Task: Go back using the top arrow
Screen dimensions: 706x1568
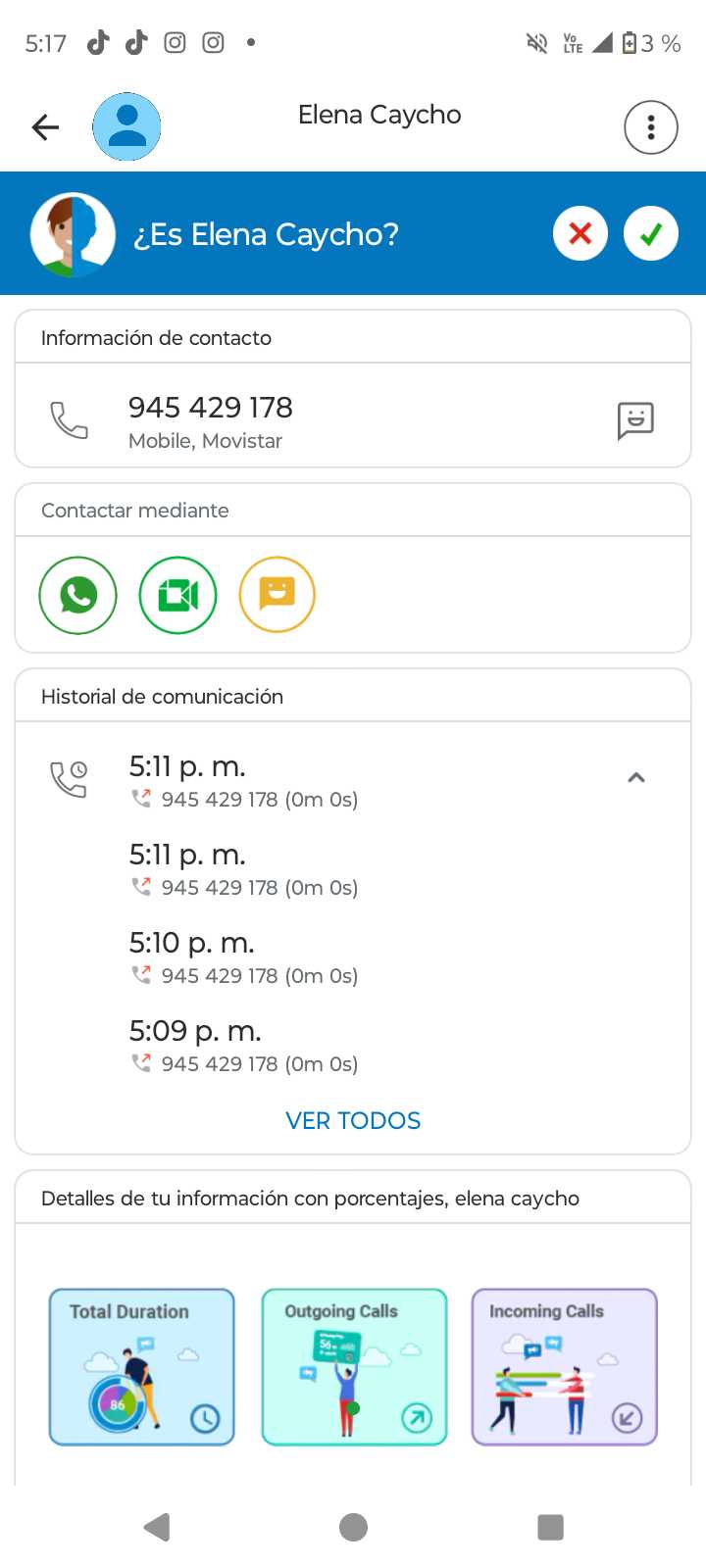Action: [45, 127]
